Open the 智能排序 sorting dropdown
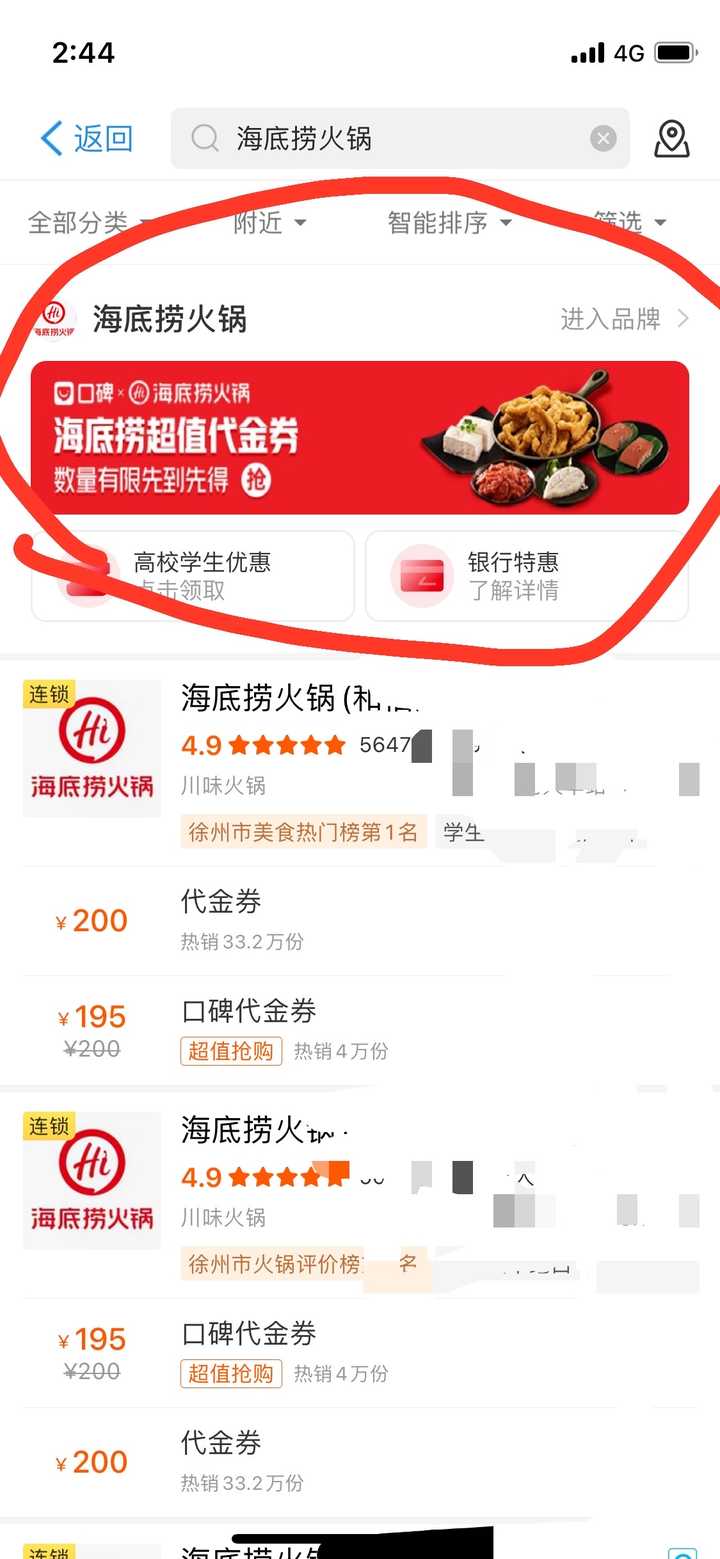Image resolution: width=720 pixels, height=1559 pixels. (x=449, y=222)
